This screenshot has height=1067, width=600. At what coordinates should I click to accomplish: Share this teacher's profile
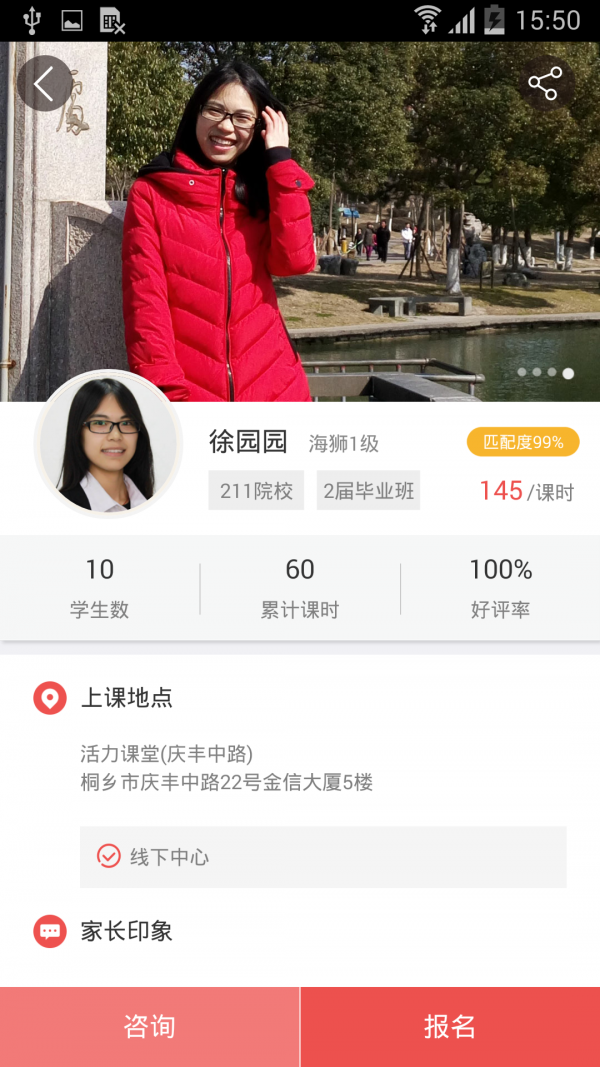click(x=545, y=84)
